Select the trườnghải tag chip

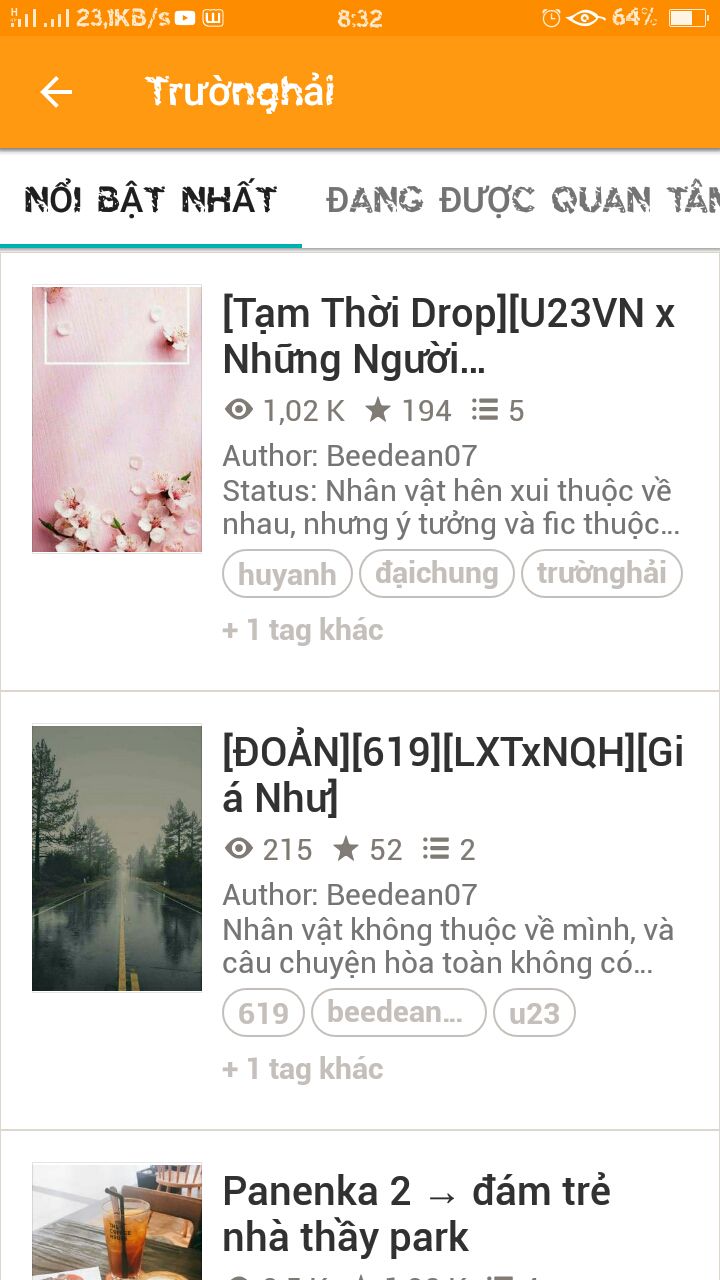pyautogui.click(x=601, y=574)
